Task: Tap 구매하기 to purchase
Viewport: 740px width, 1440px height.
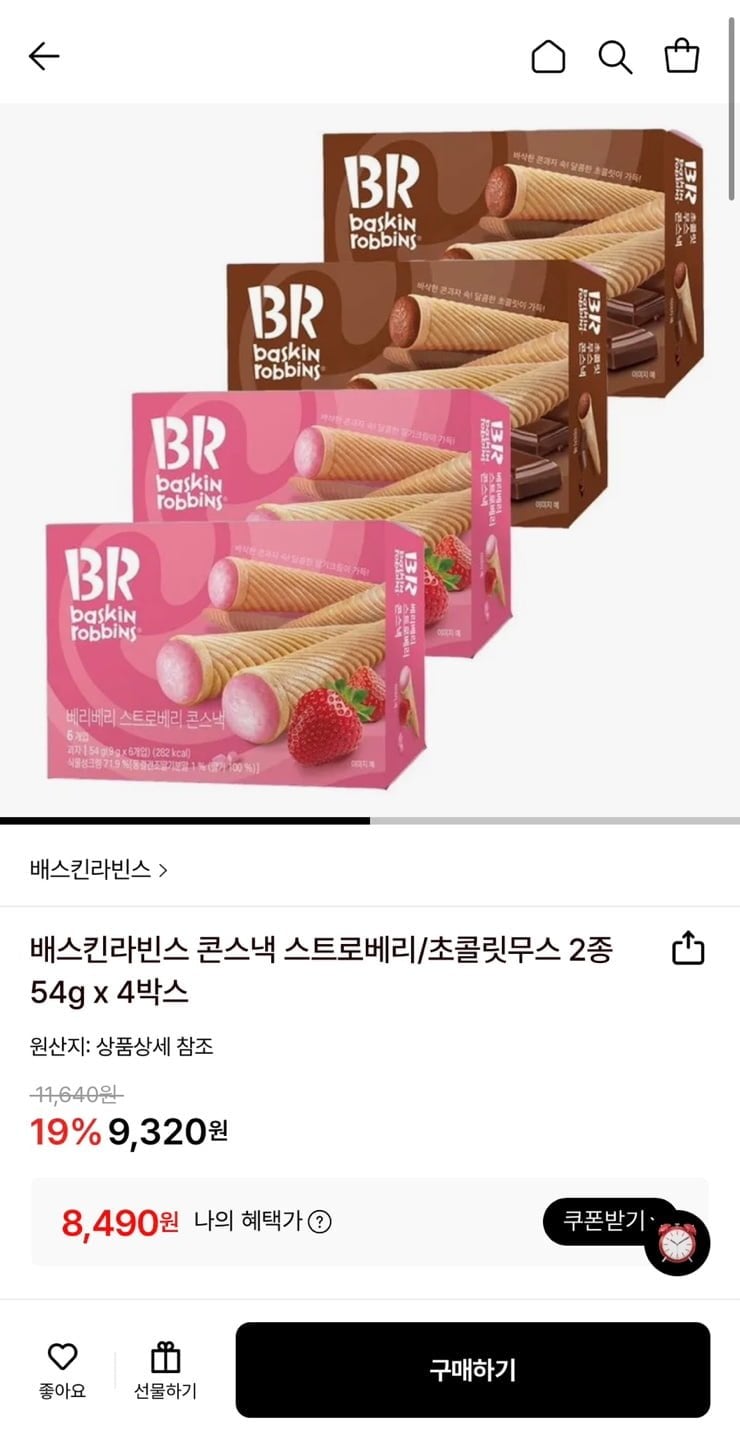Action: [x=472, y=1369]
